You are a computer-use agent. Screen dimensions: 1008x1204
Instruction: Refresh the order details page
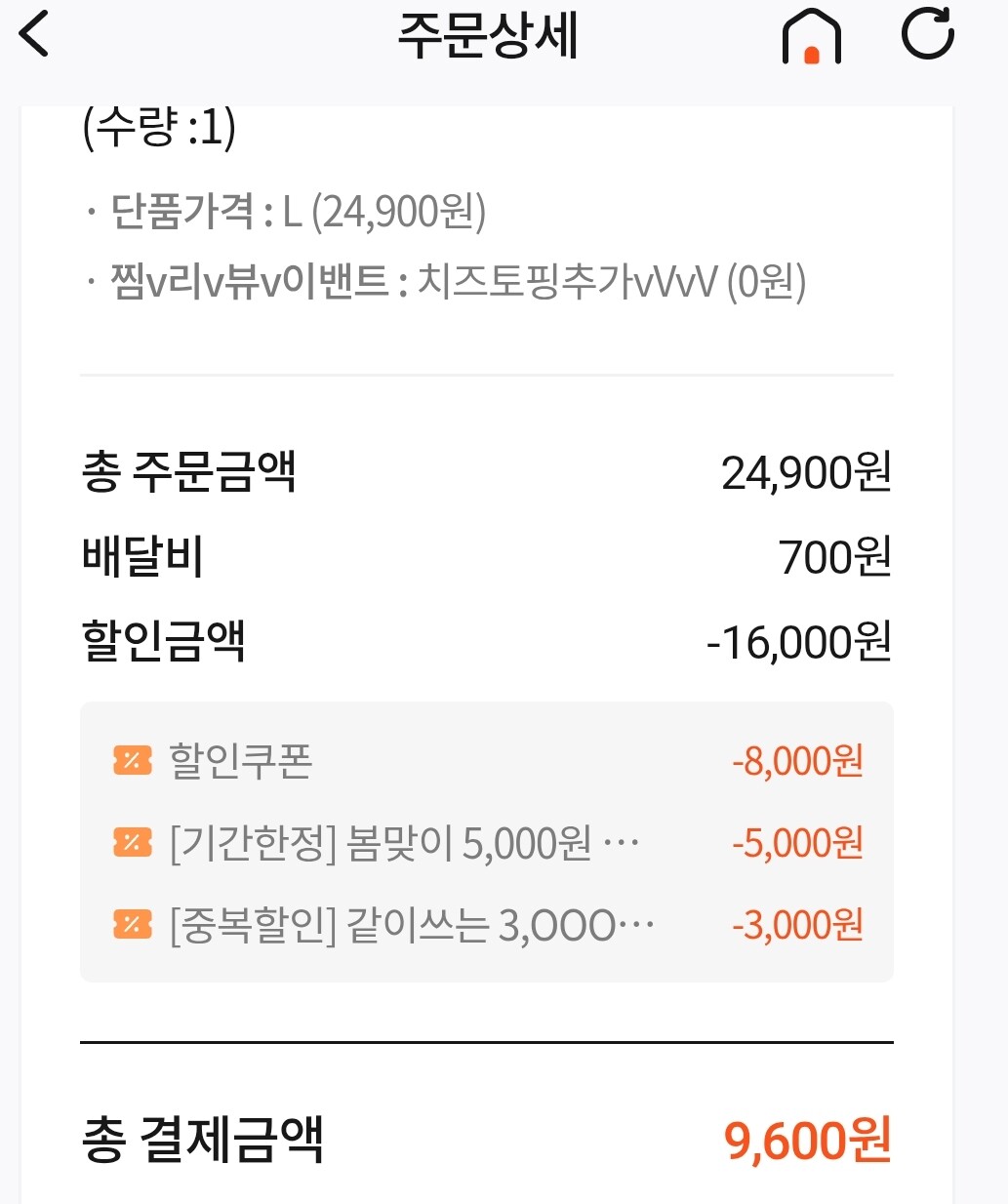pyautogui.click(x=928, y=33)
